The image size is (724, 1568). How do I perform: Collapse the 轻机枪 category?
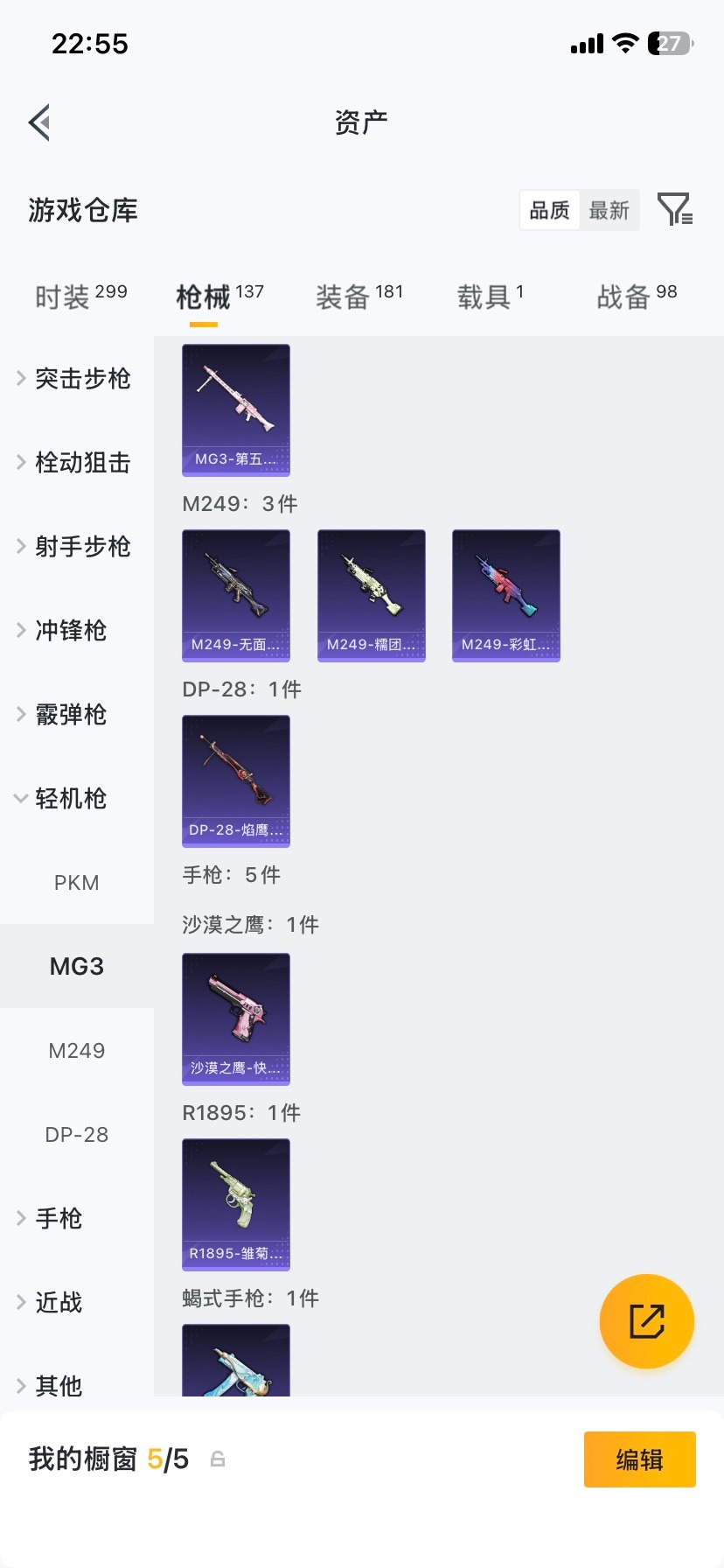(77, 798)
